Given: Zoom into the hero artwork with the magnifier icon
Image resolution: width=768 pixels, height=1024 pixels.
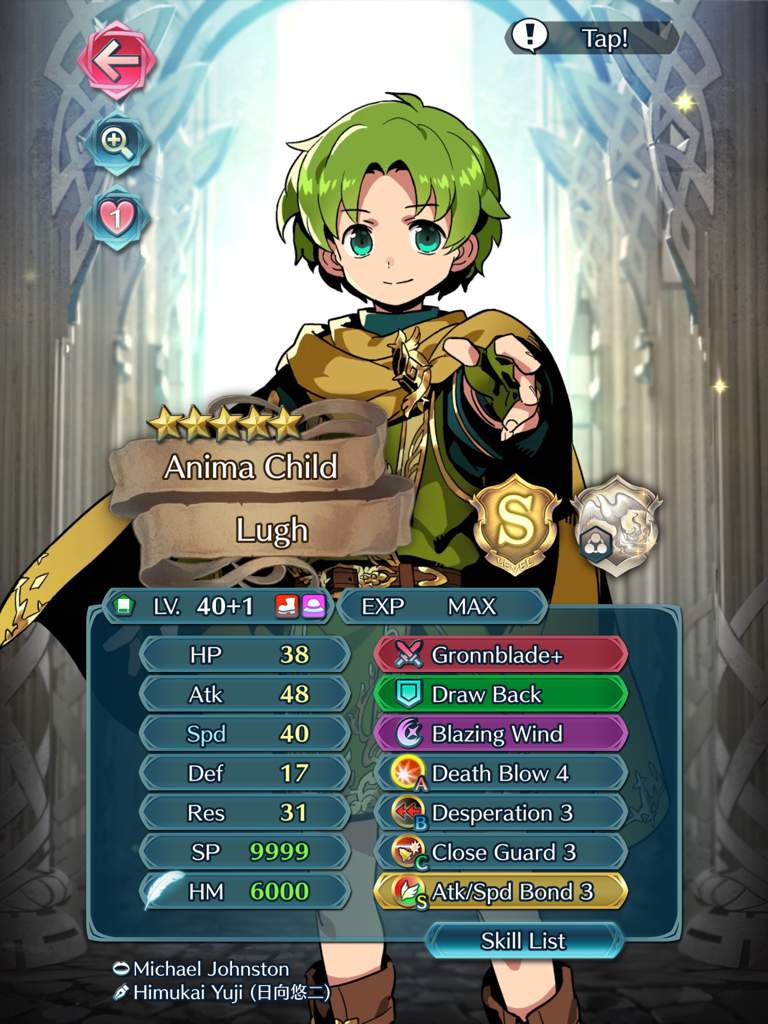Looking at the screenshot, I should pyautogui.click(x=117, y=143).
